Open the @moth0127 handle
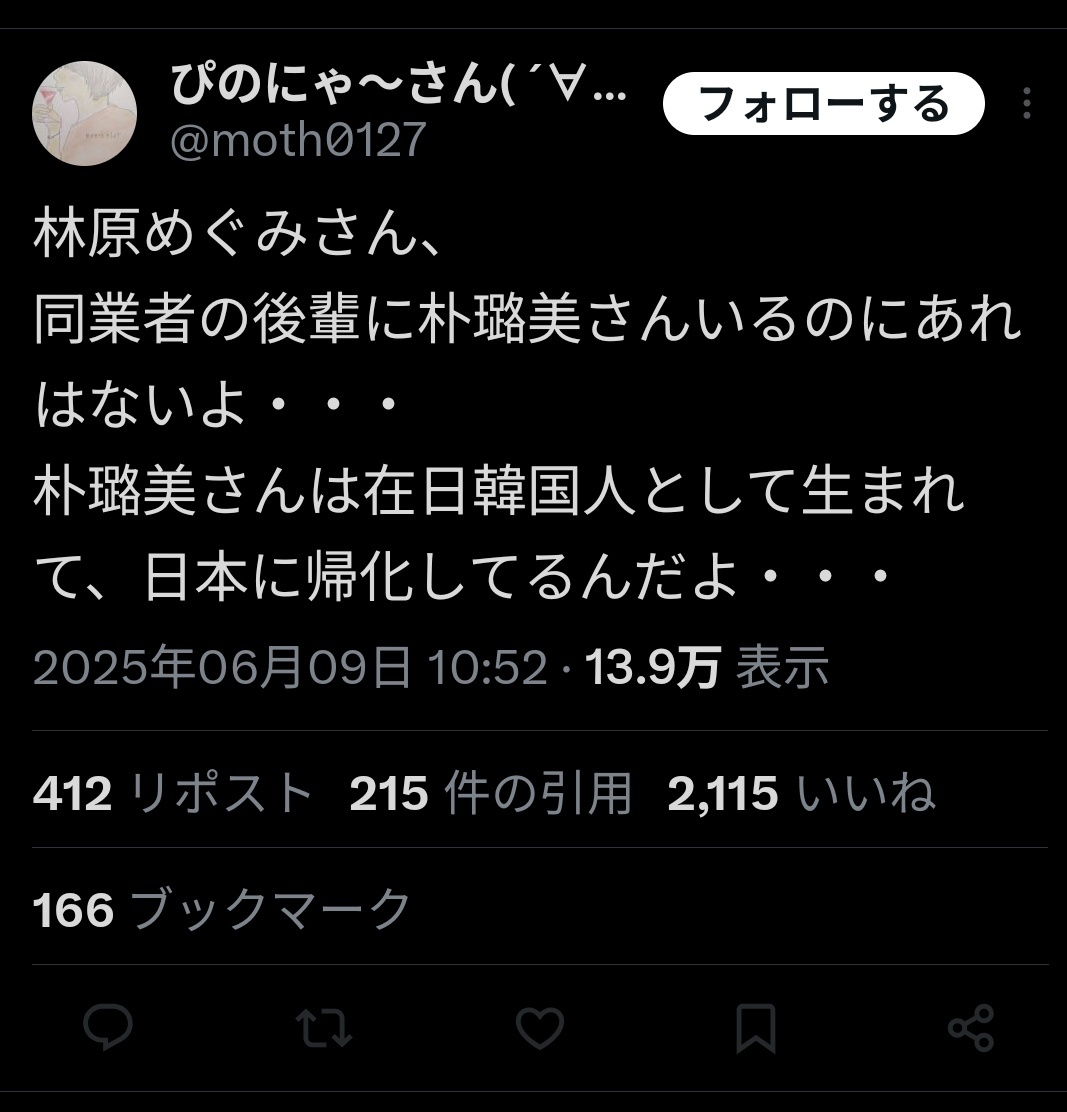 (298, 141)
